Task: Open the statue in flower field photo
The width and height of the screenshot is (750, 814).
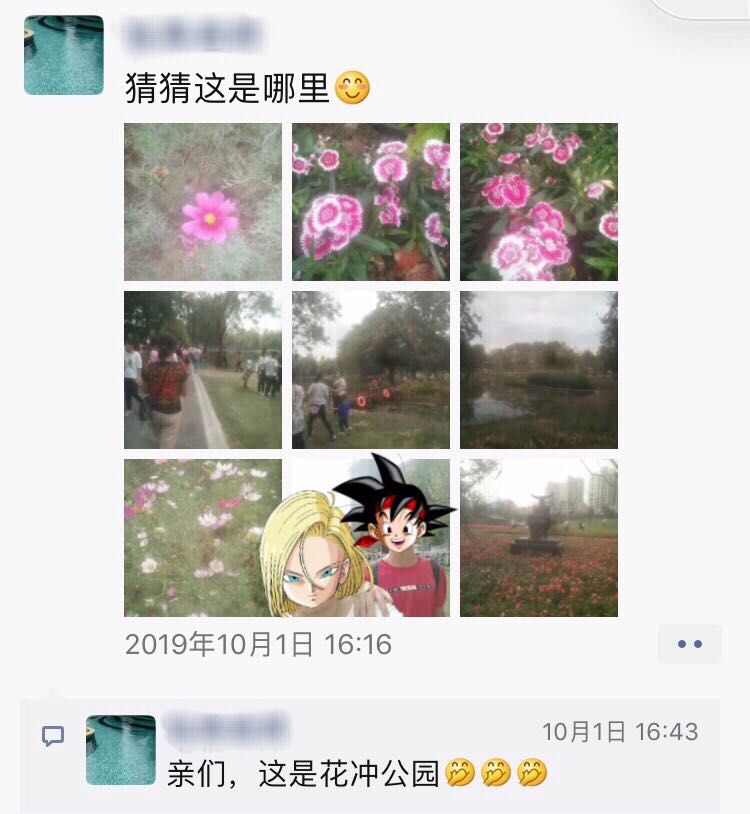Action: 539,537
